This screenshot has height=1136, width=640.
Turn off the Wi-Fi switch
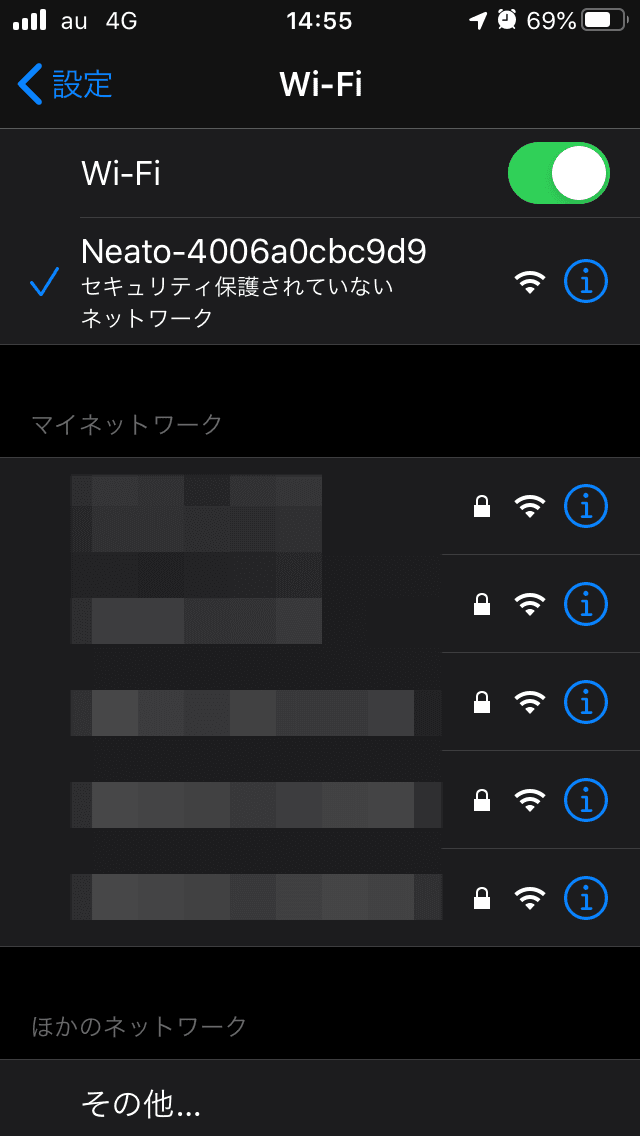click(558, 173)
